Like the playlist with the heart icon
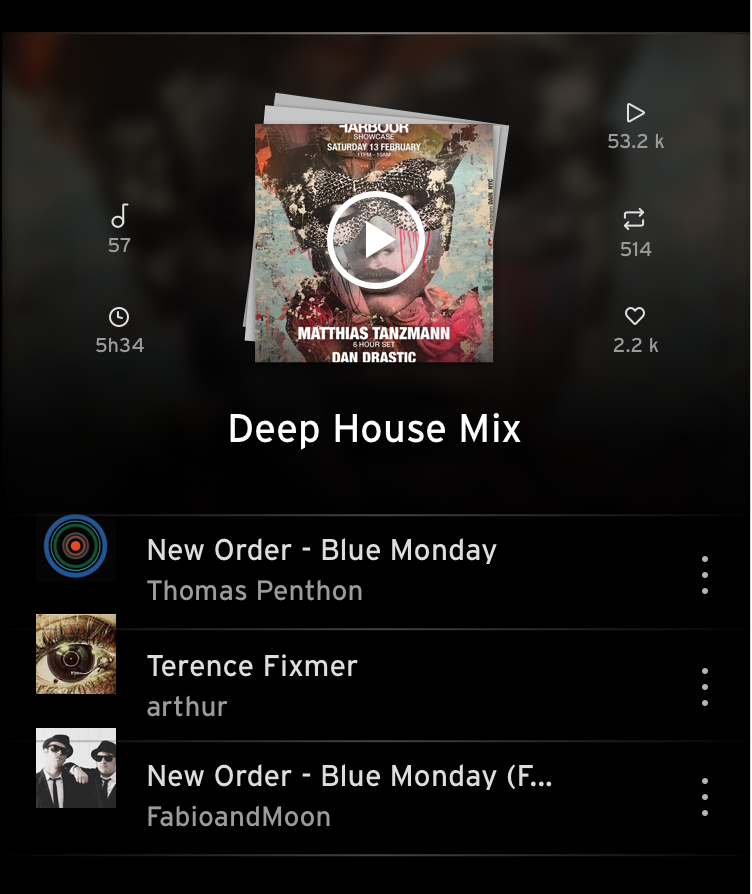 click(x=635, y=317)
